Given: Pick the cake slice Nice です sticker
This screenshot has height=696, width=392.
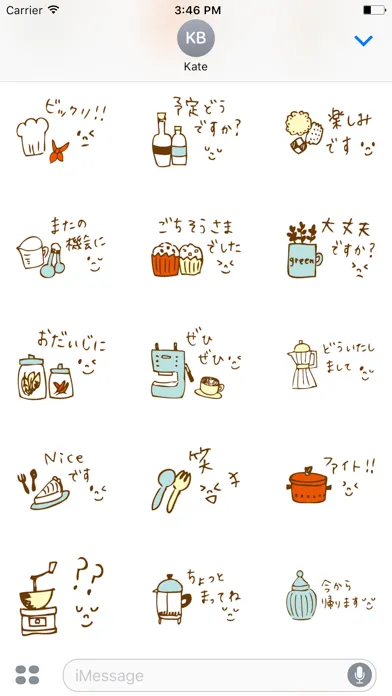Looking at the screenshot, I should click(62, 480).
